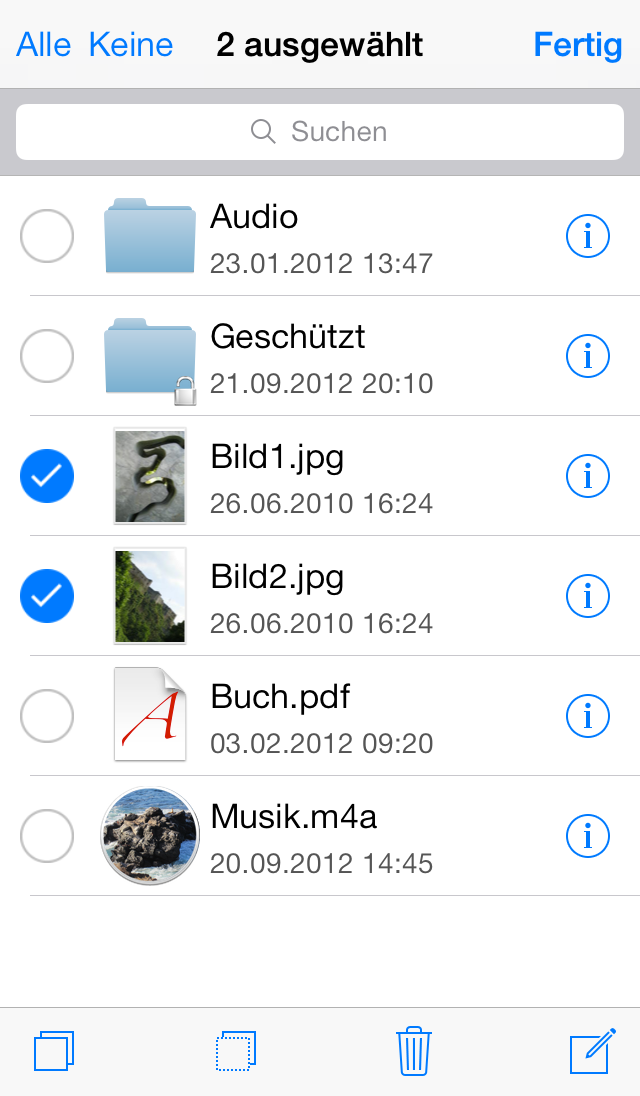Image resolution: width=640 pixels, height=1096 pixels.
Task: Delete selected files with the trash icon
Action: tap(413, 1052)
